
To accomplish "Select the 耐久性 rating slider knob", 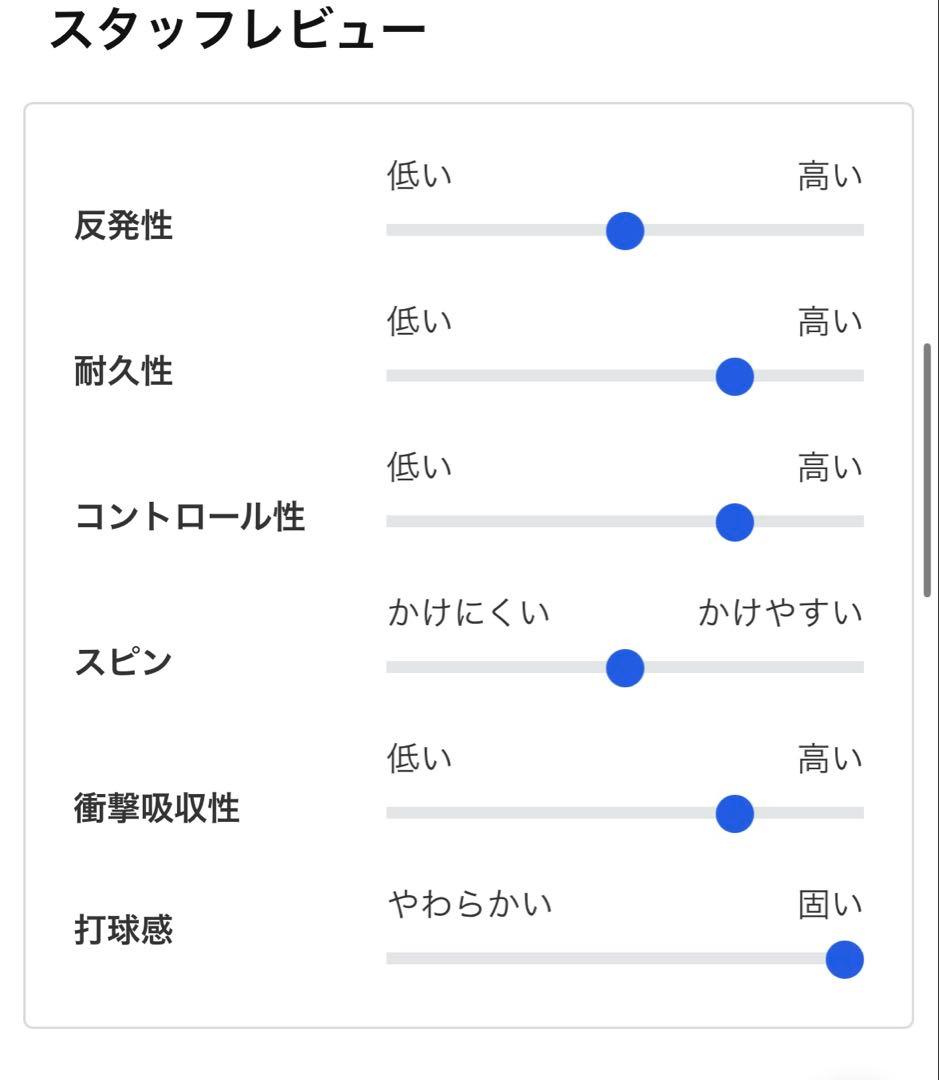I will coord(735,377).
